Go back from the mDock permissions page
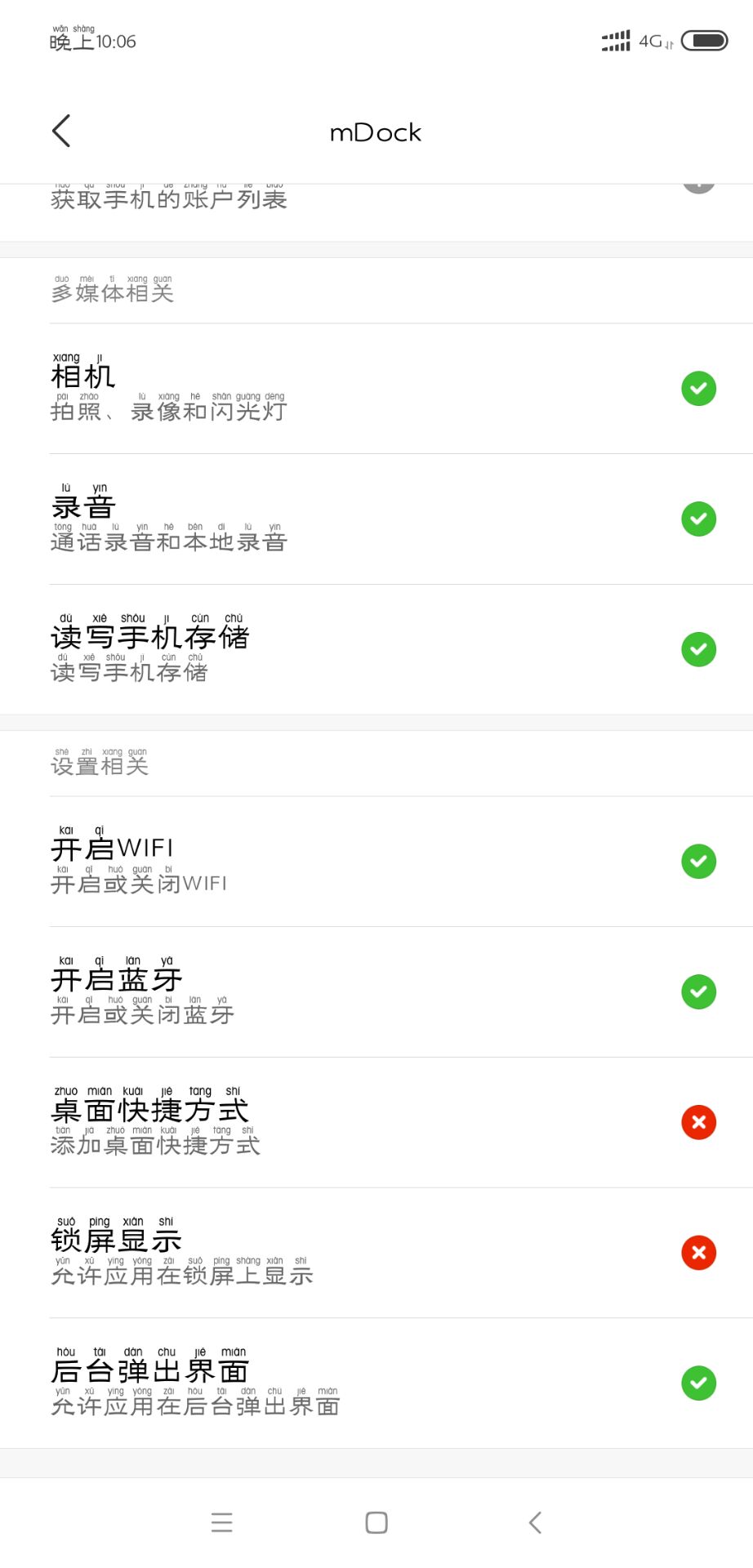Viewport: 753px width, 1568px height. click(61, 131)
